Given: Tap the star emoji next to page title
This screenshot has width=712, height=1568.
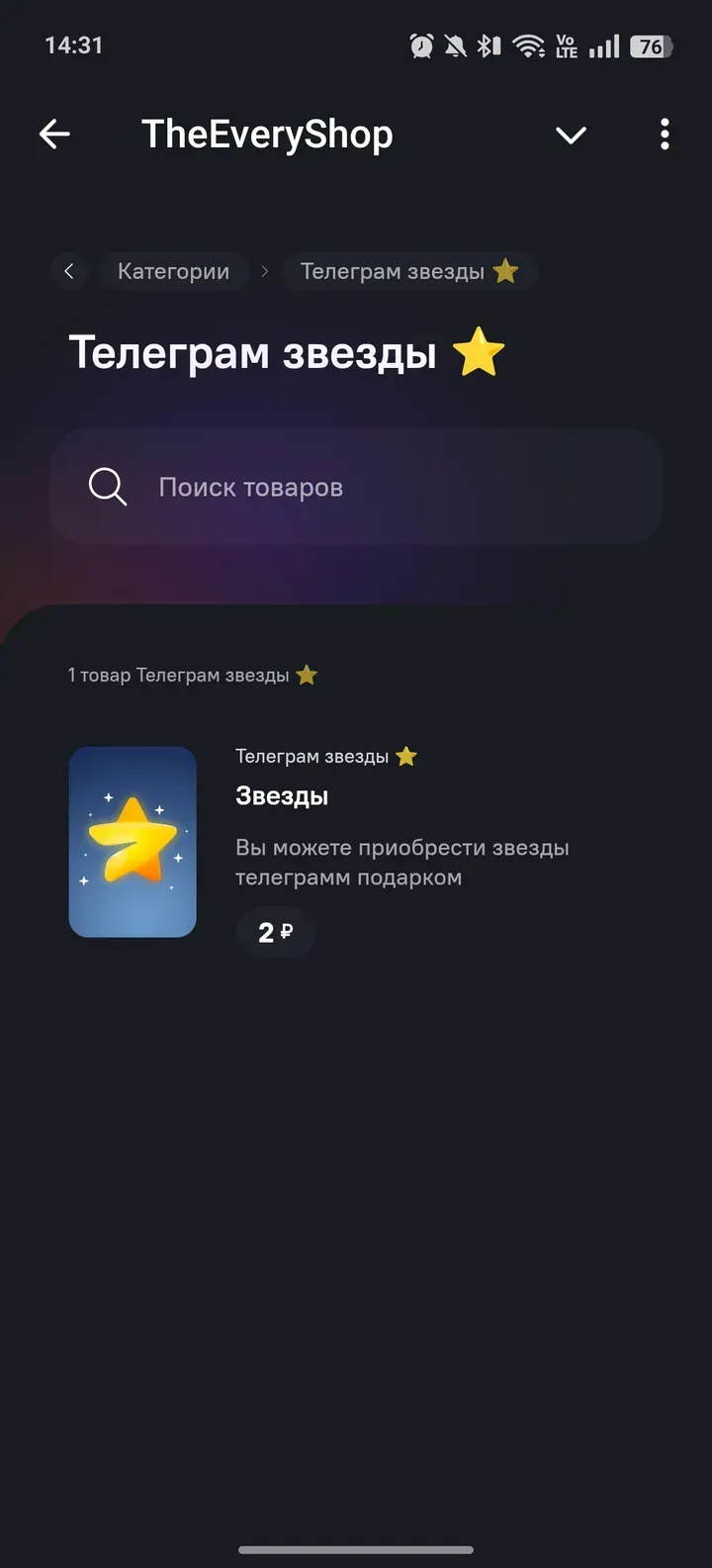Looking at the screenshot, I should [x=479, y=352].
